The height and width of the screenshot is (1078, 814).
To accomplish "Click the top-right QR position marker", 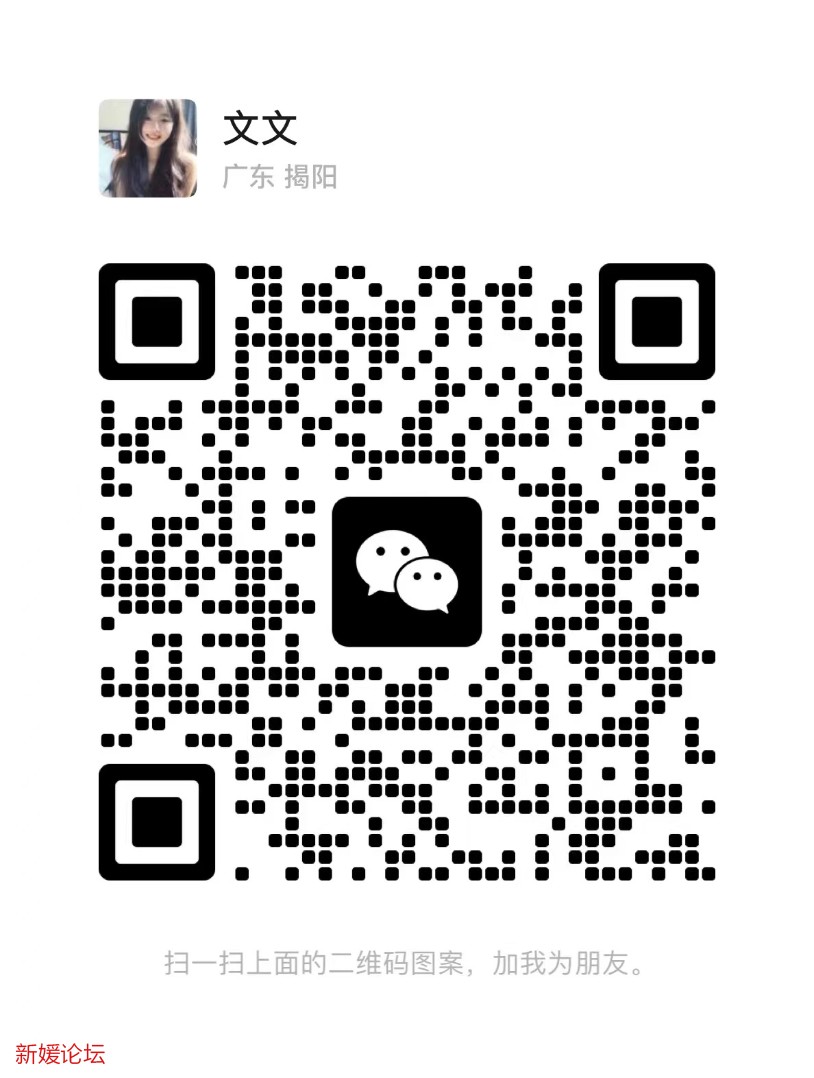I will [x=658, y=319].
